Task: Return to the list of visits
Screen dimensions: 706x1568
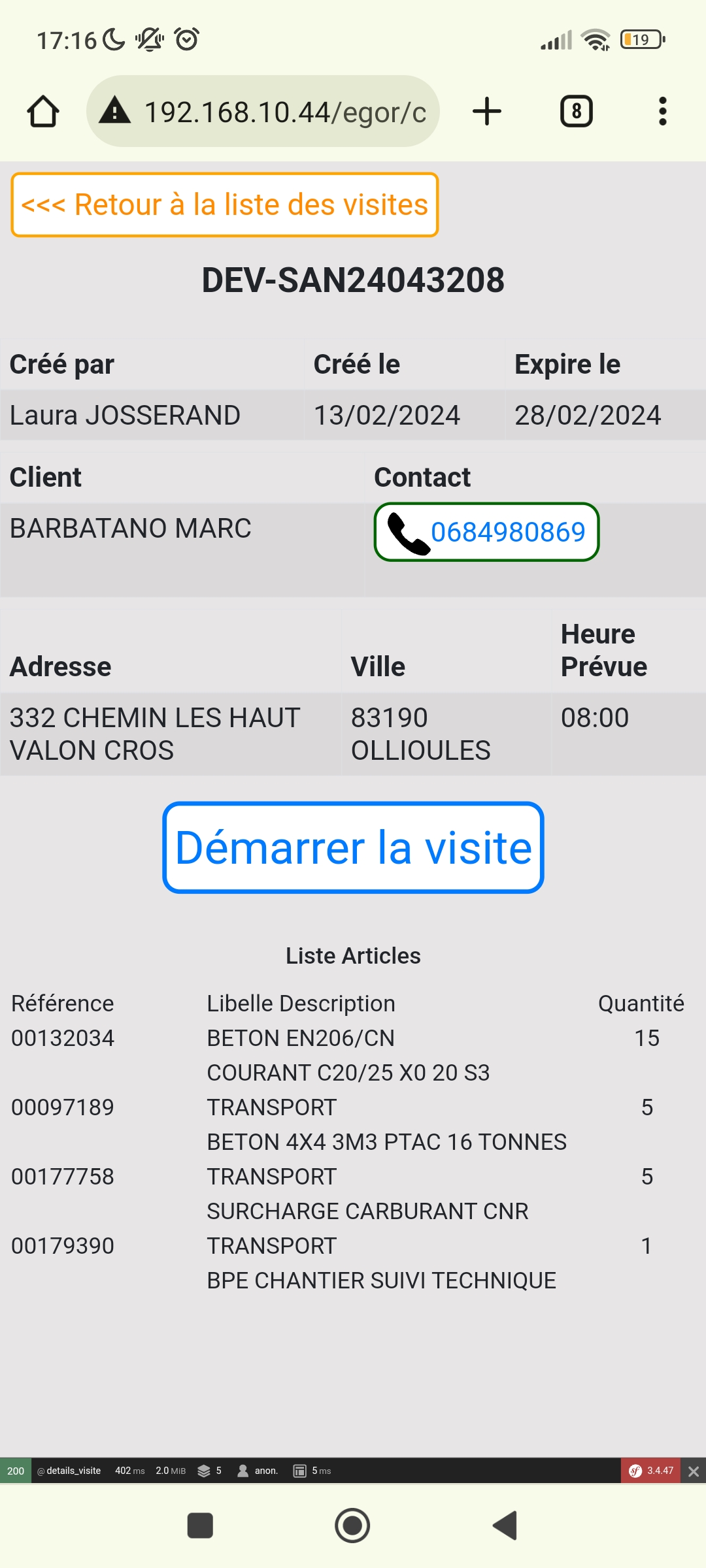Action: (224, 204)
